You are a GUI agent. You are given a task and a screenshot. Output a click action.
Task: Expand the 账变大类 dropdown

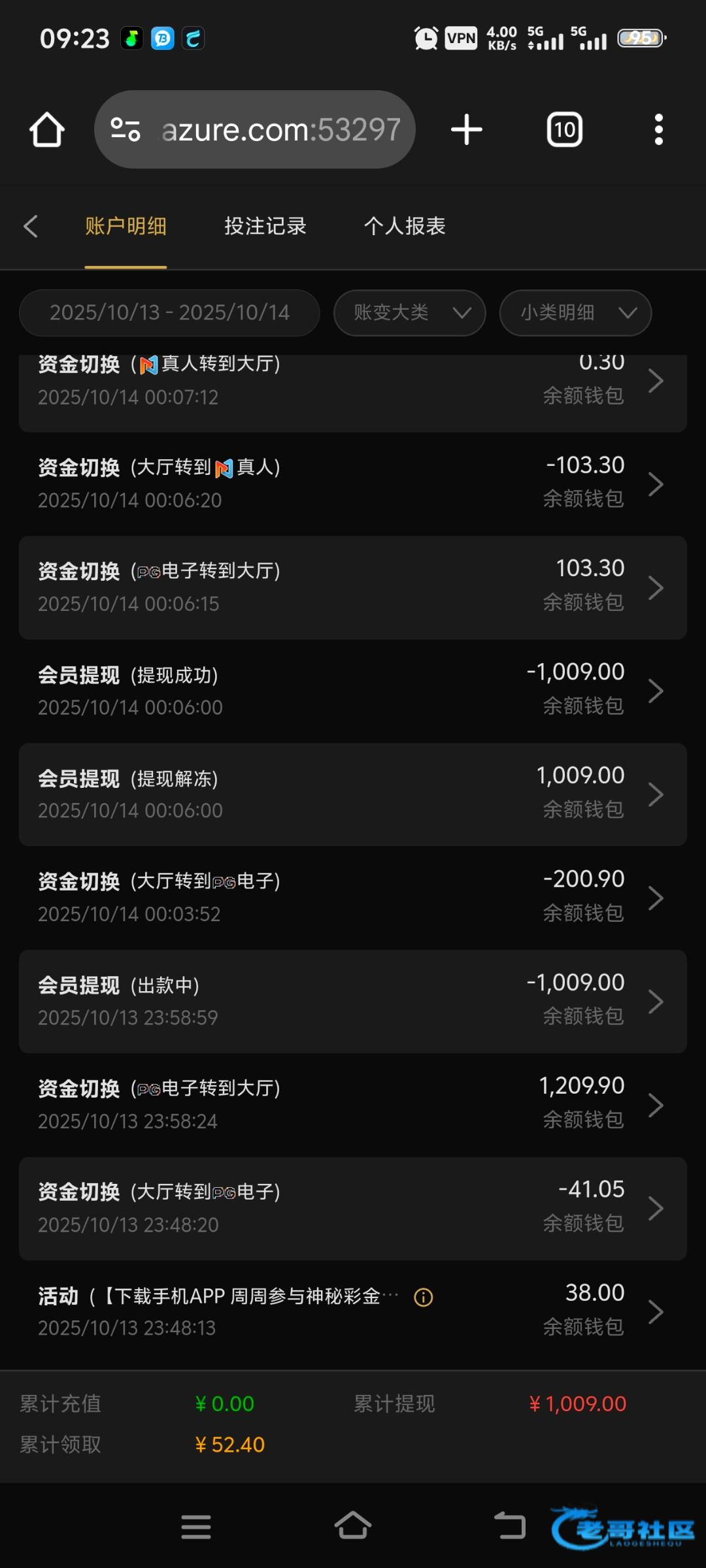[410, 313]
